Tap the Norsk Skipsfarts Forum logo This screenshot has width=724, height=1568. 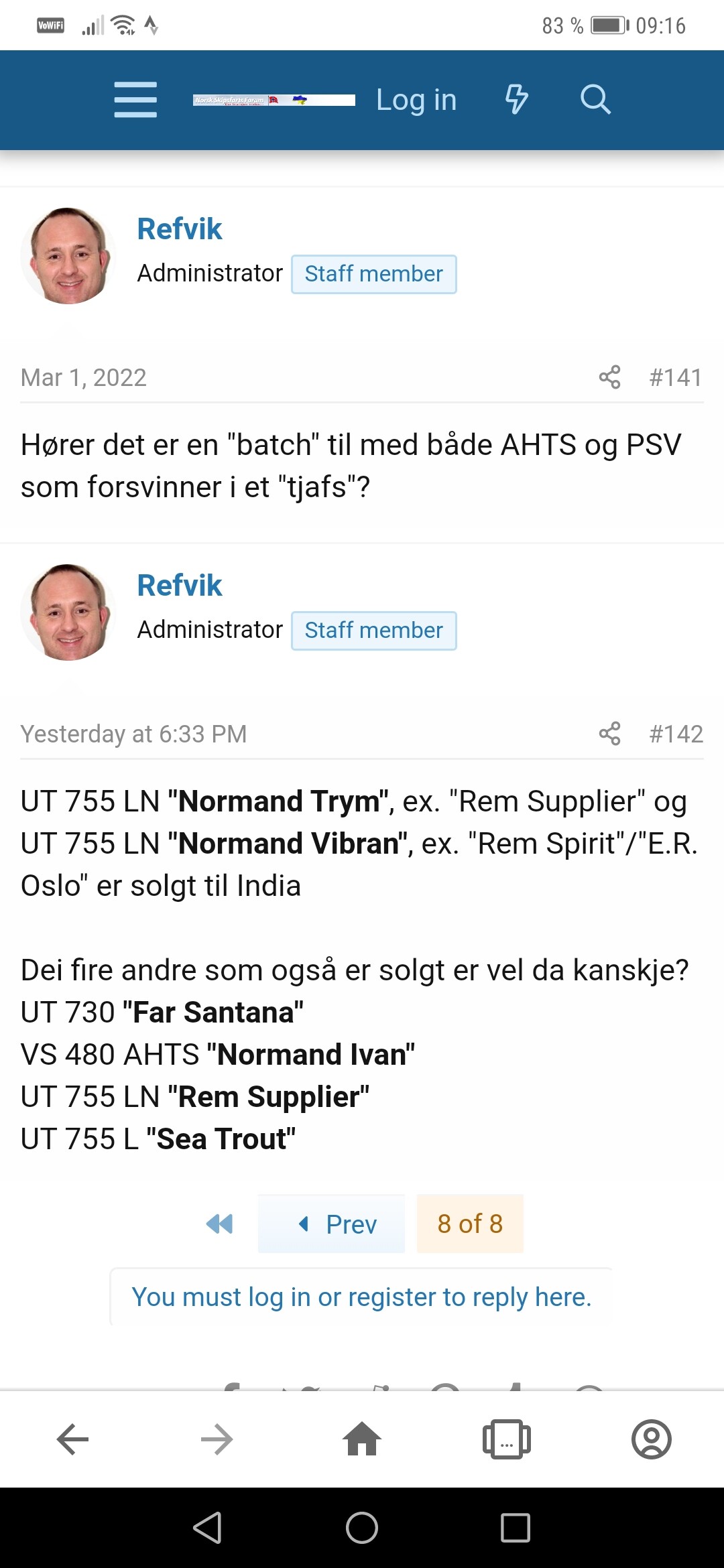pos(274,100)
